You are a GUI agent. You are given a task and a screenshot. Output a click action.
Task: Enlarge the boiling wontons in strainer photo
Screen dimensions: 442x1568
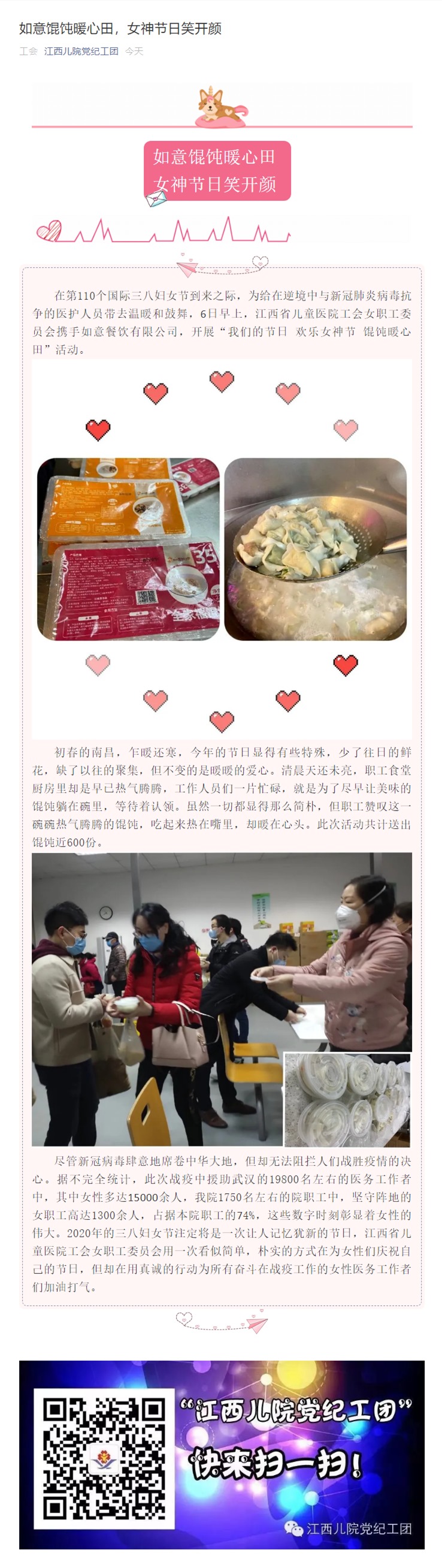[315, 548]
